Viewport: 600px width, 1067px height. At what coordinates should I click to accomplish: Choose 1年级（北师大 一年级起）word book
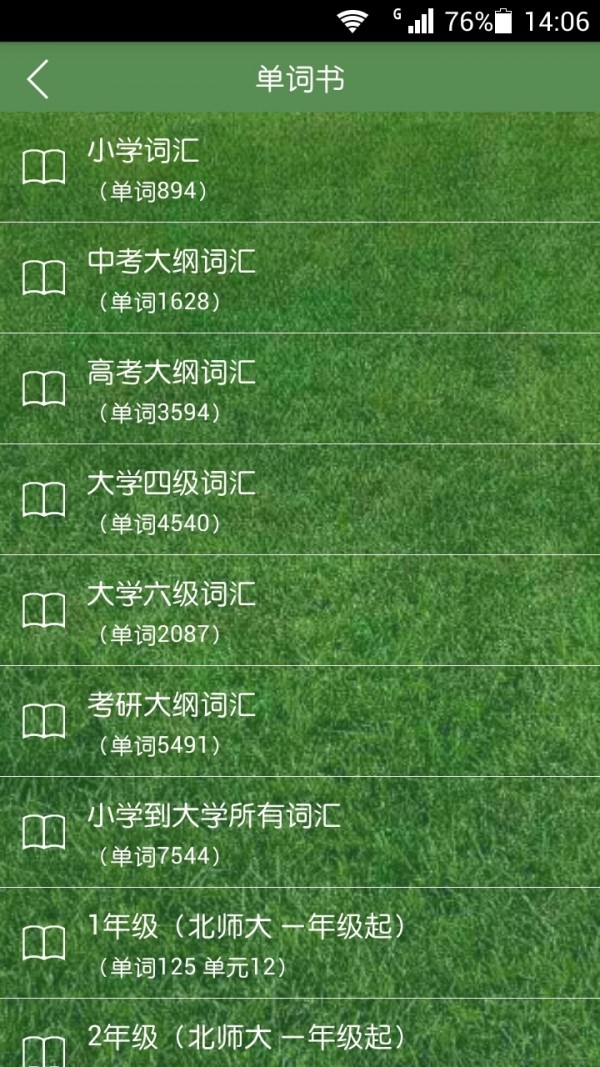300,943
